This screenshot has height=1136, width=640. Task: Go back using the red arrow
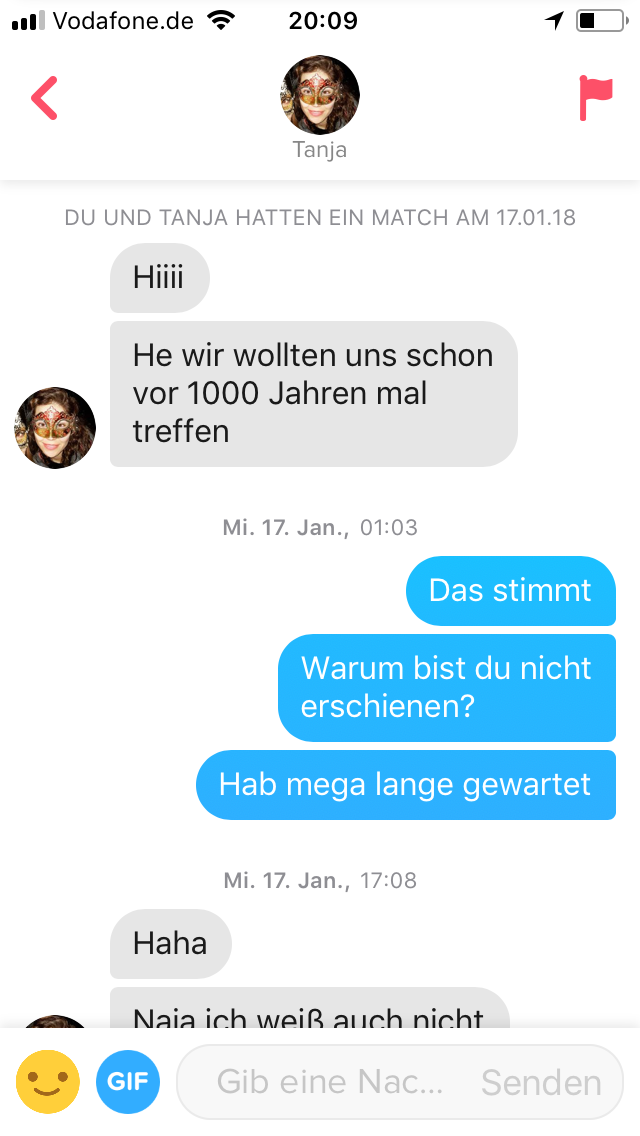(x=45, y=98)
